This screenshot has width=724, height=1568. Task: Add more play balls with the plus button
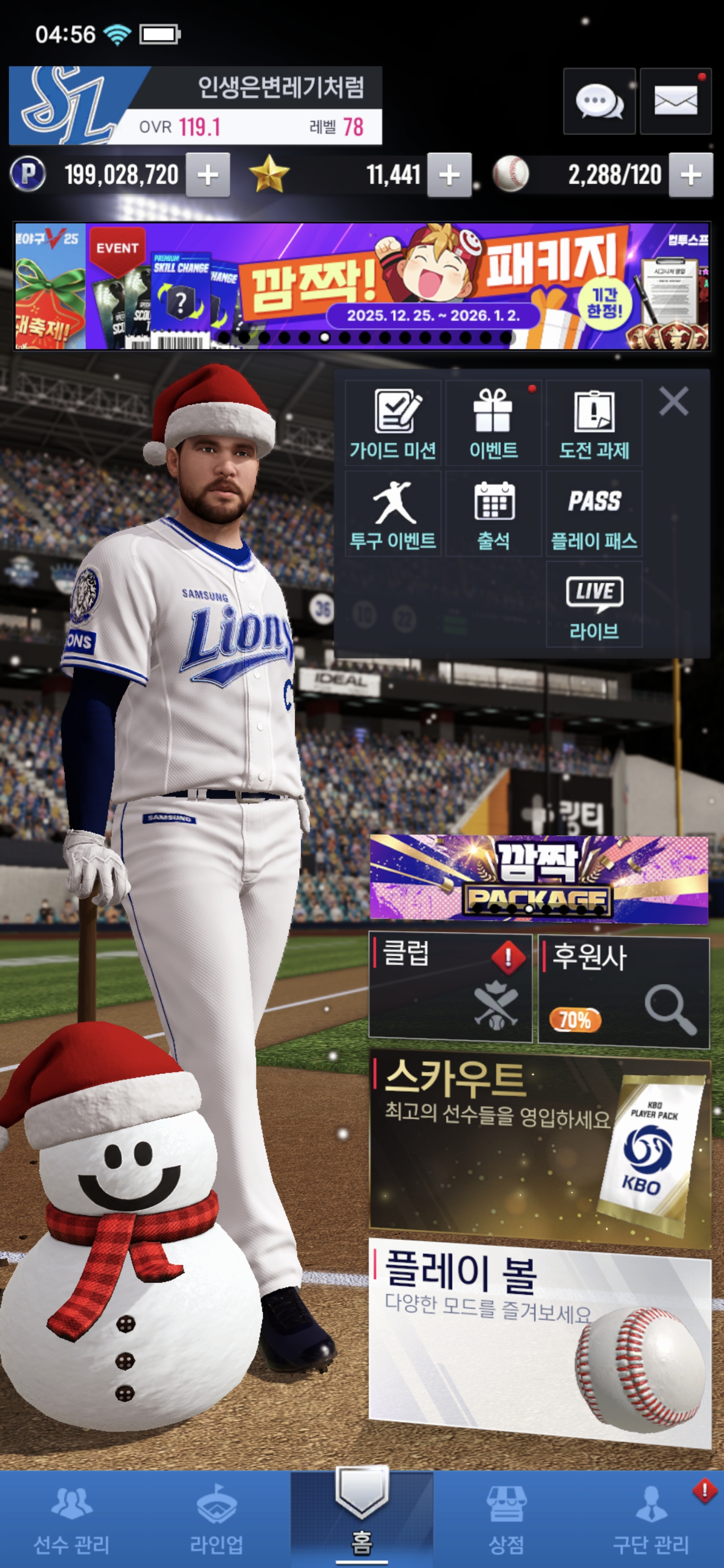[x=690, y=175]
